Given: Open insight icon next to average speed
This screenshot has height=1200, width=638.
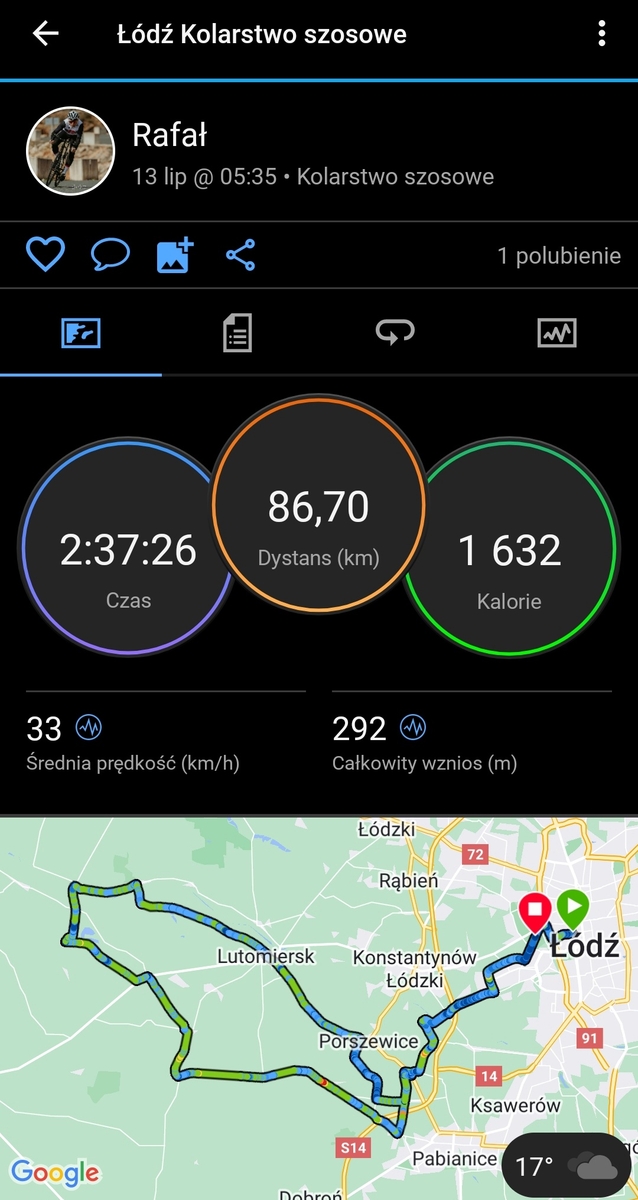Looking at the screenshot, I should click(x=88, y=727).
